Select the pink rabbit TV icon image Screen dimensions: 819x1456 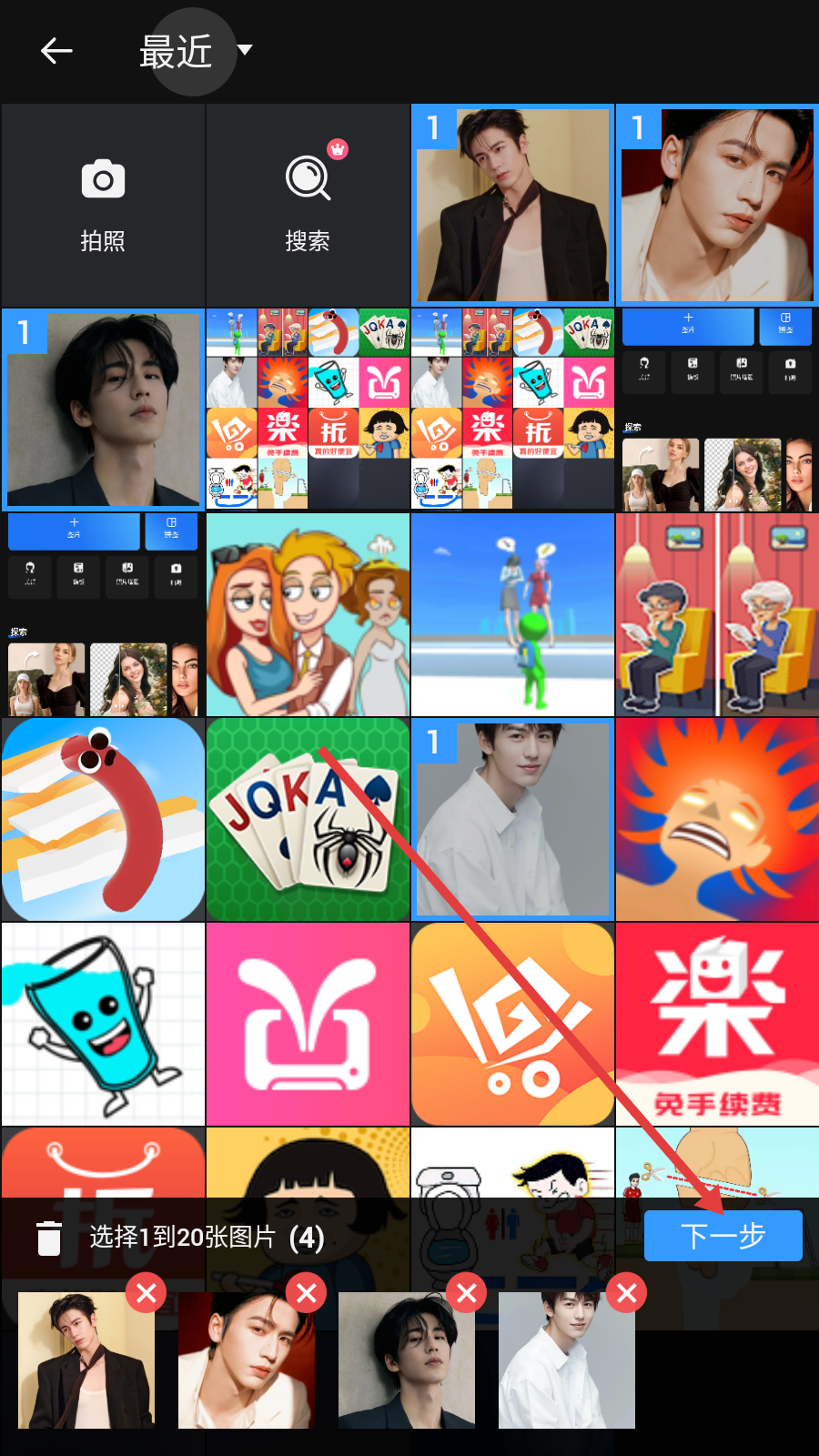pos(308,1025)
